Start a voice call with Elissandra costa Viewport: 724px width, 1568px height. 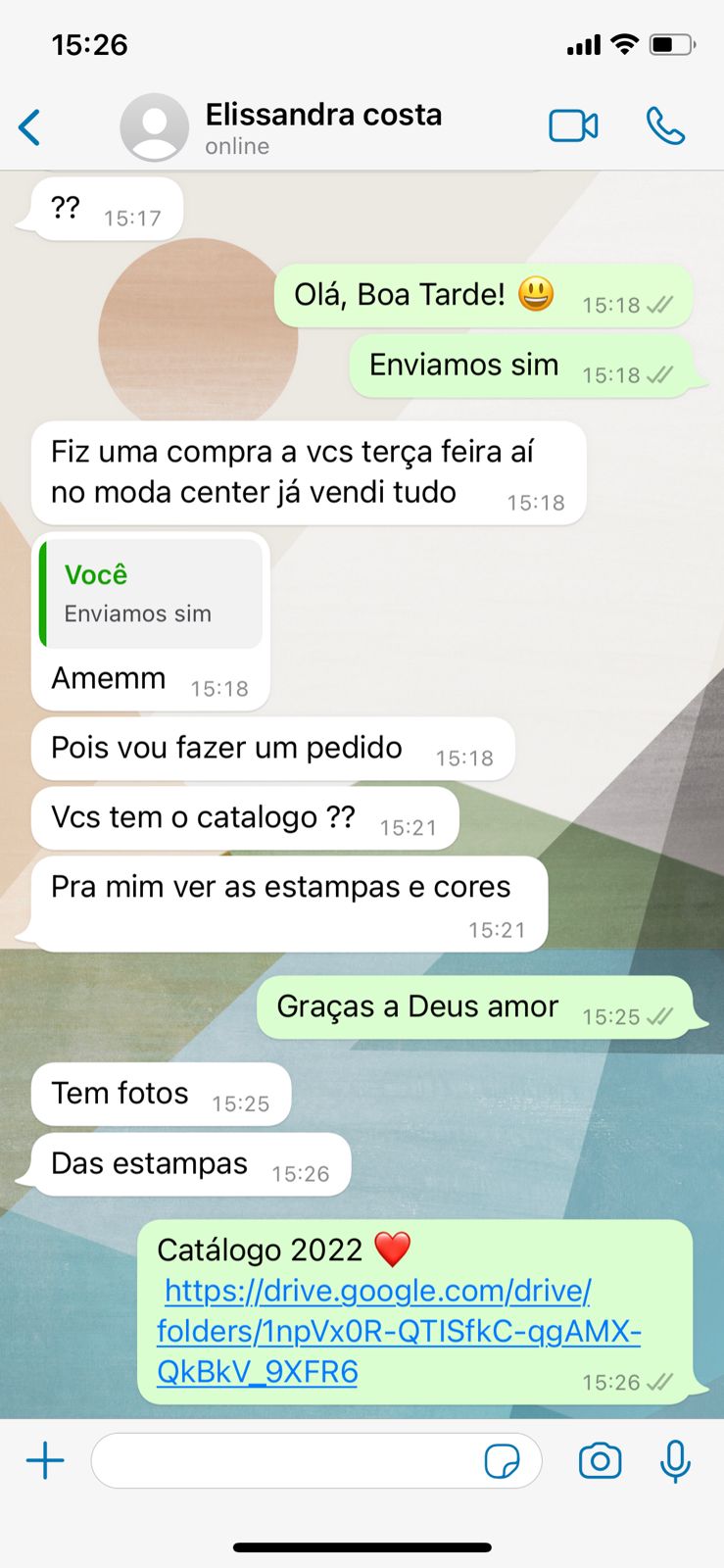665,126
